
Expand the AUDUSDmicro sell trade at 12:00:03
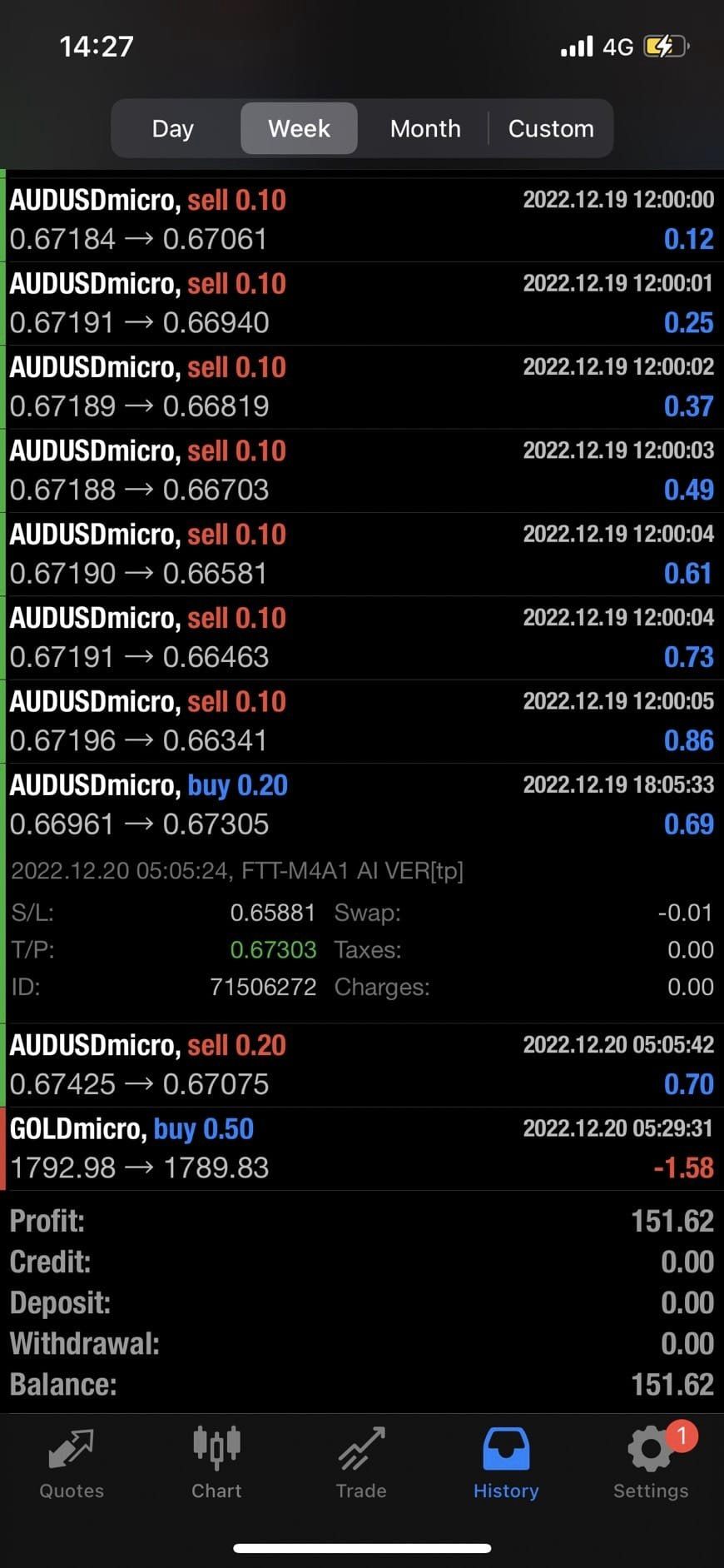(x=362, y=470)
